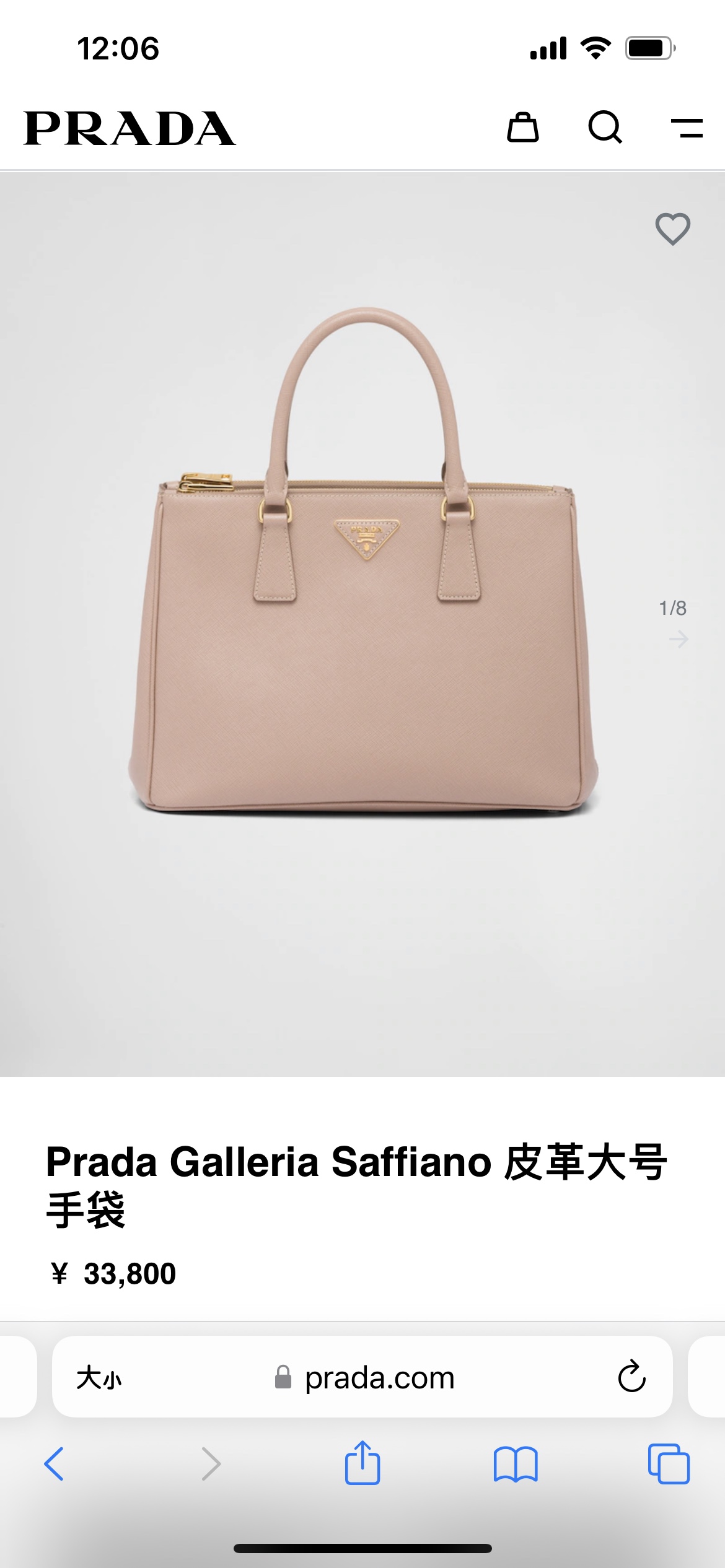Screen dimensions: 725x1568
Task: Open the hamburger menu
Action: [687, 128]
